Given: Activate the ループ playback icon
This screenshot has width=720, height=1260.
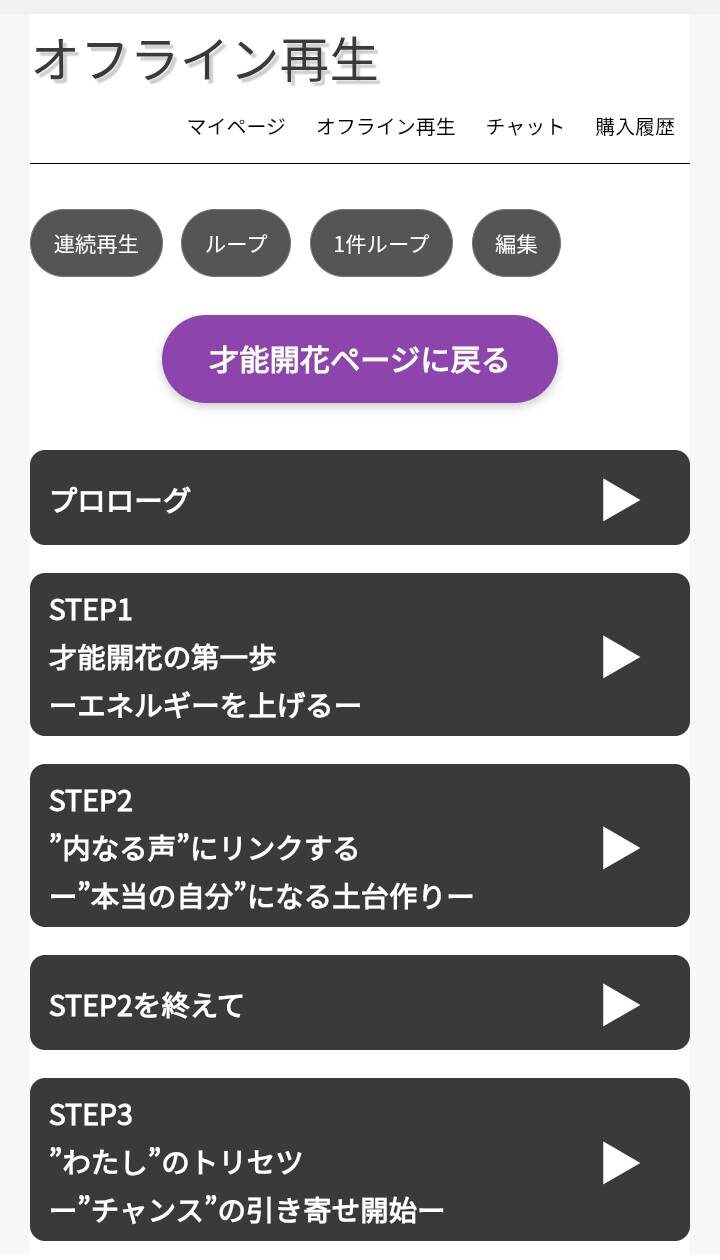Looking at the screenshot, I should point(234,242).
